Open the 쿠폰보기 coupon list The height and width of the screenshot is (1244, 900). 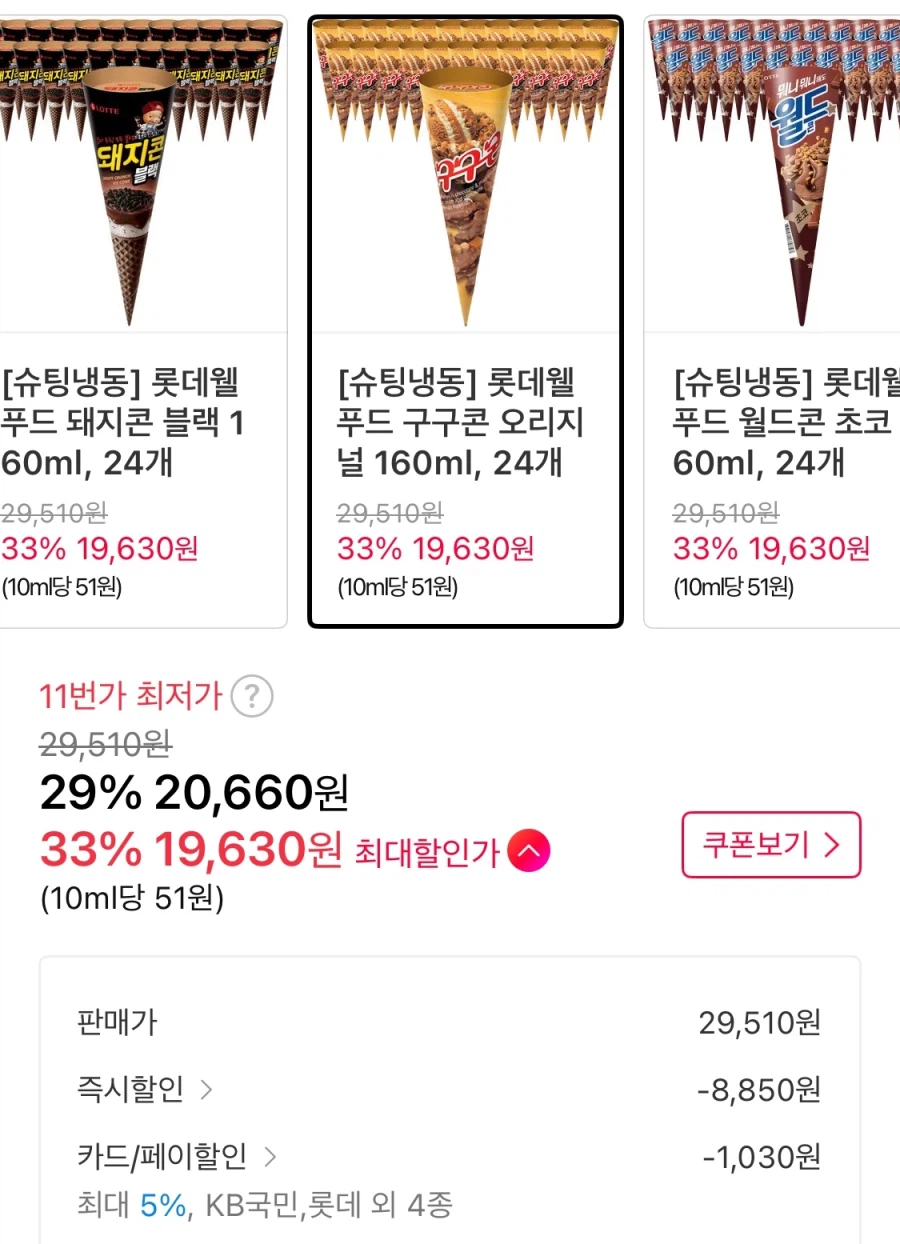coord(770,845)
